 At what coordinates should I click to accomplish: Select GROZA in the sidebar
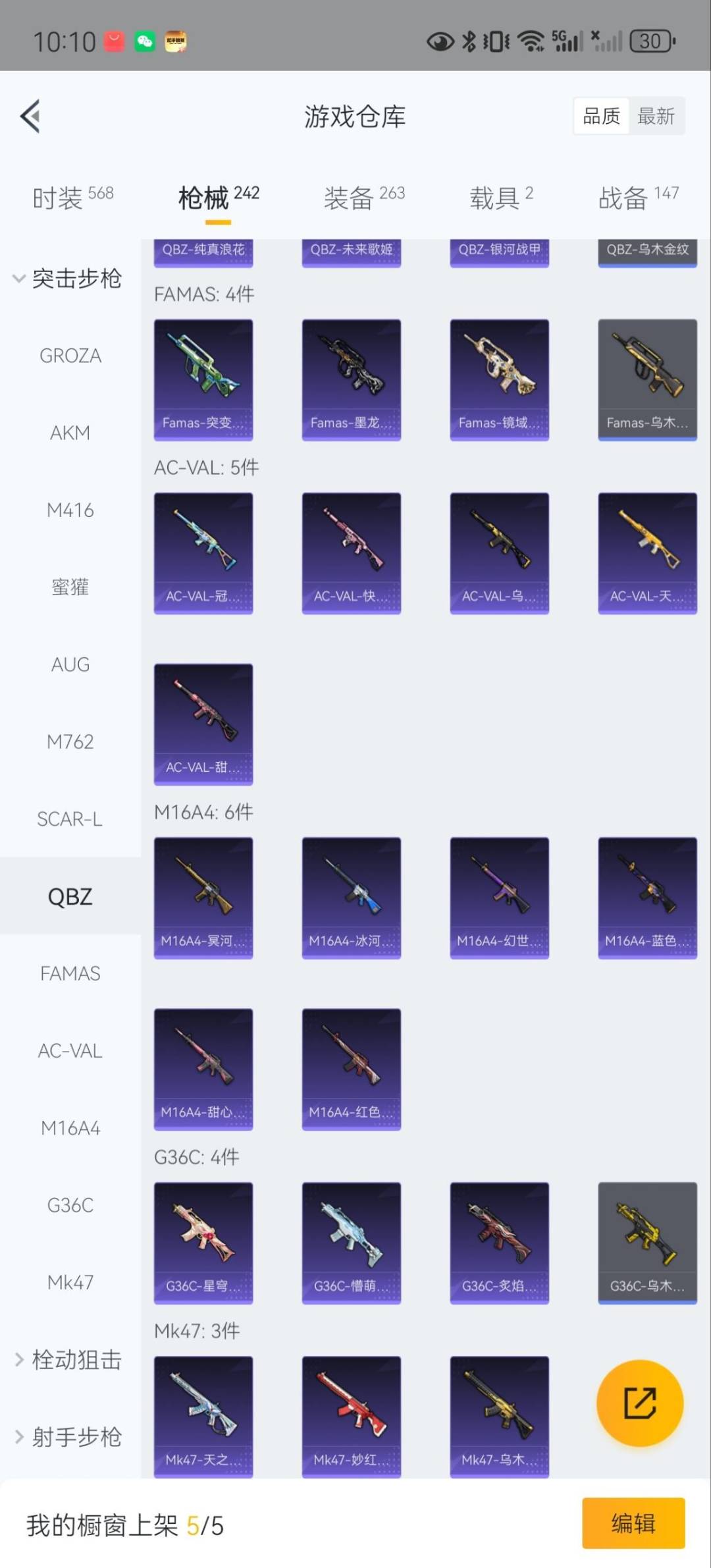[x=70, y=356]
